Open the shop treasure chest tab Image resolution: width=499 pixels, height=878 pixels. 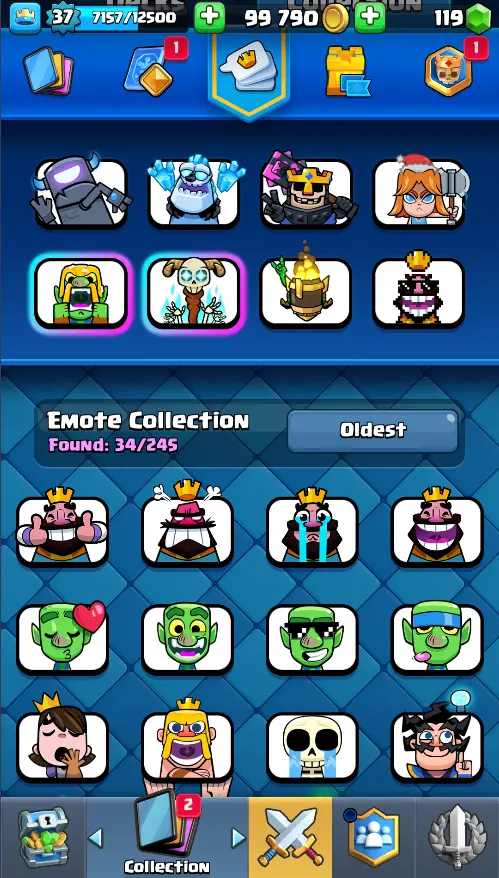(x=43, y=838)
